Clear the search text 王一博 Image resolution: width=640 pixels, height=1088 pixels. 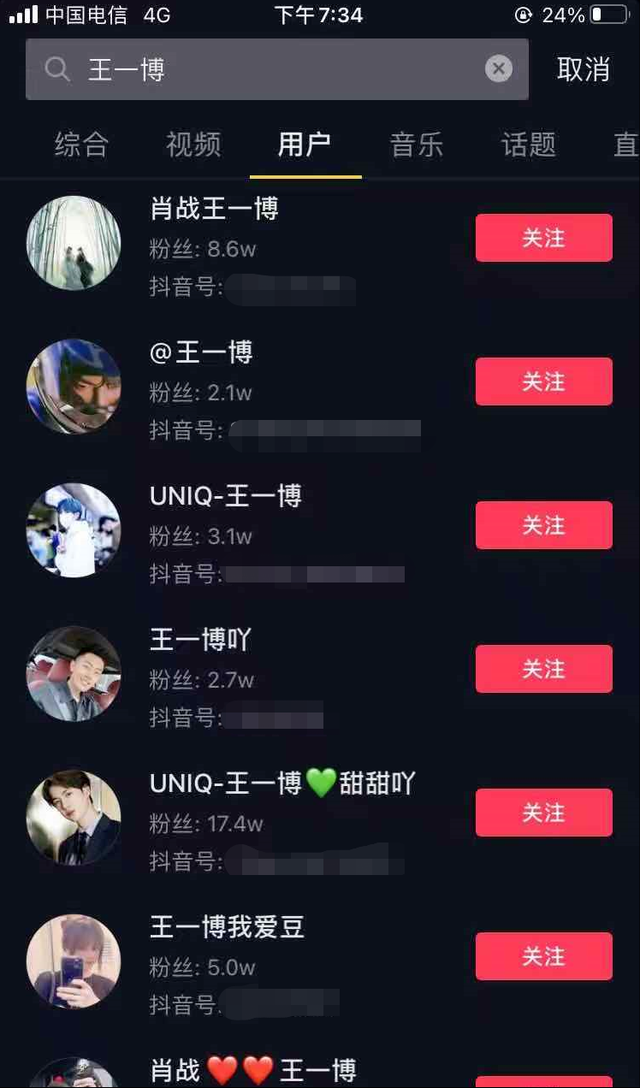coord(498,69)
